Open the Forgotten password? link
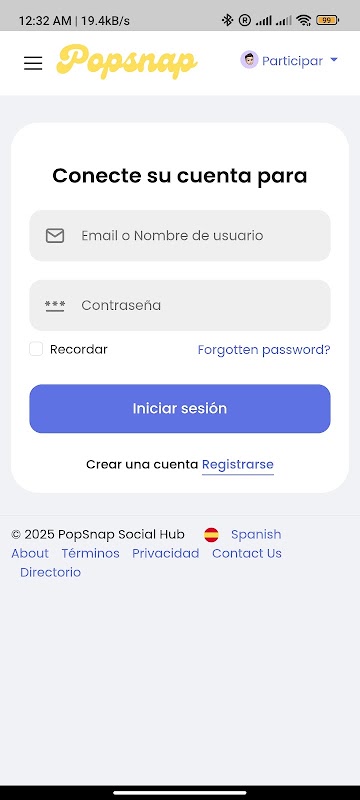360x800 pixels. point(264,349)
